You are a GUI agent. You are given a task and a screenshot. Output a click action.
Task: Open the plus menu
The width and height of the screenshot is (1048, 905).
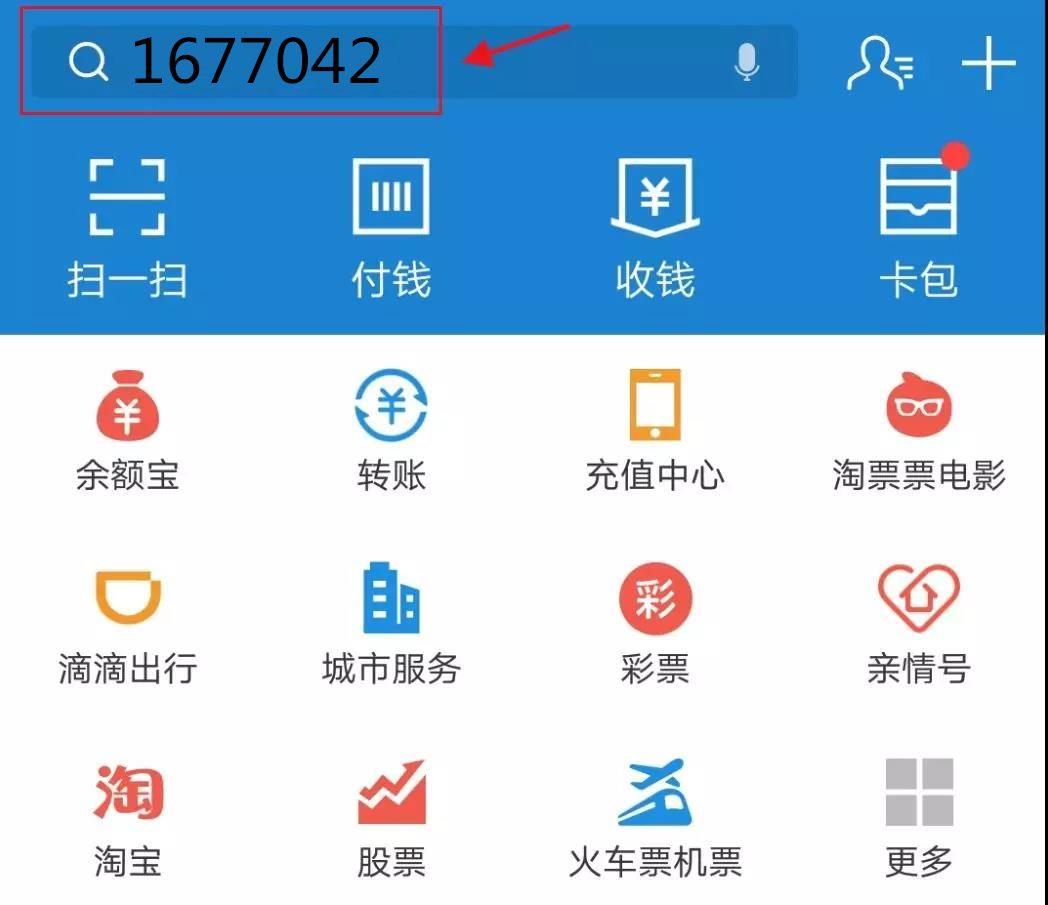click(x=988, y=63)
